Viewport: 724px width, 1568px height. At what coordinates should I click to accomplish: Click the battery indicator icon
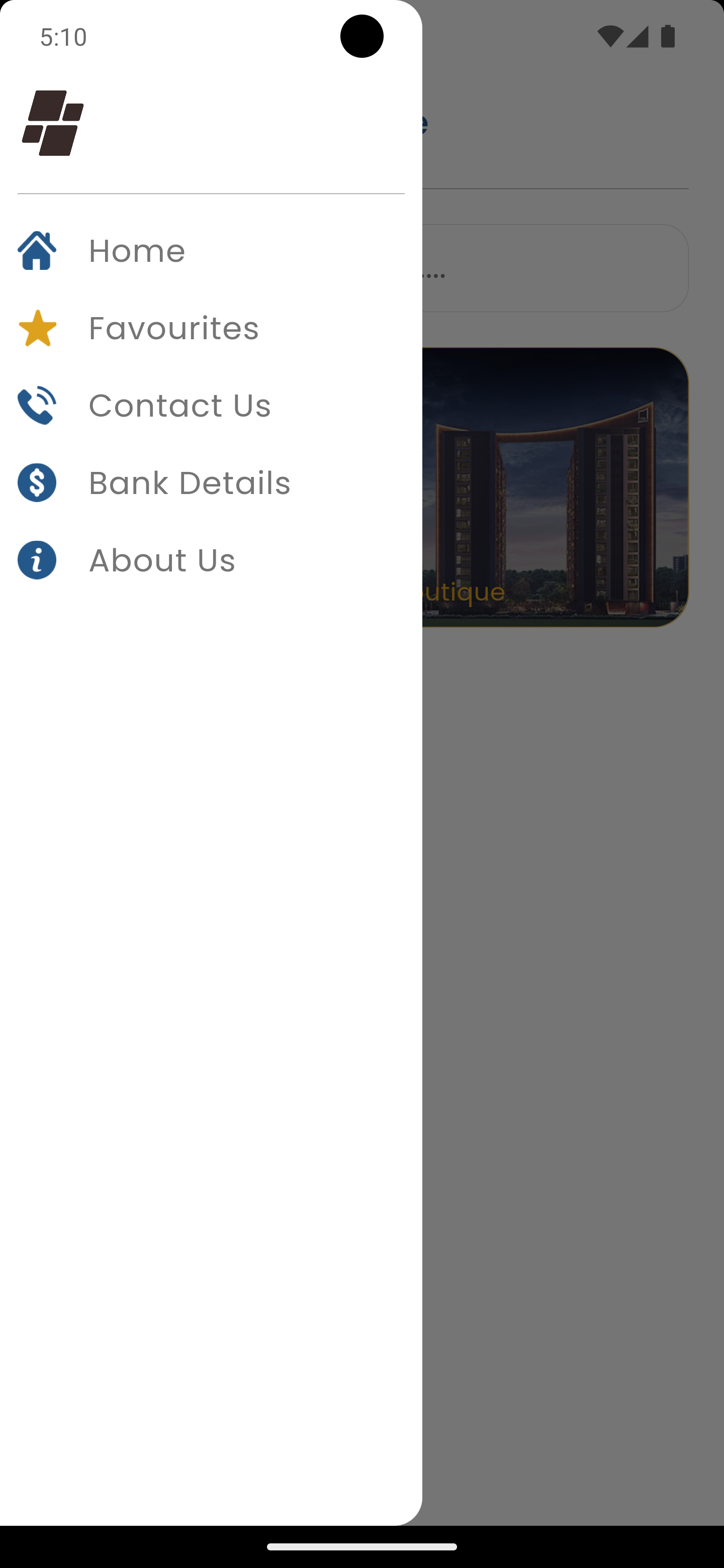tap(667, 37)
